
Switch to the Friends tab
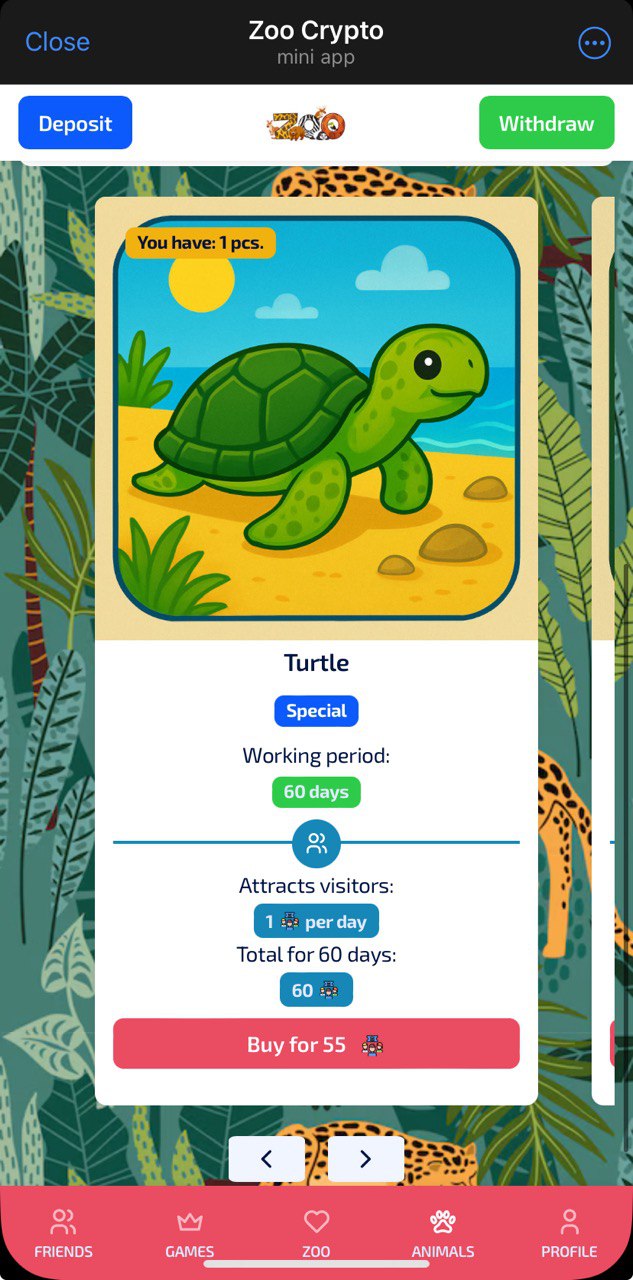63,1234
